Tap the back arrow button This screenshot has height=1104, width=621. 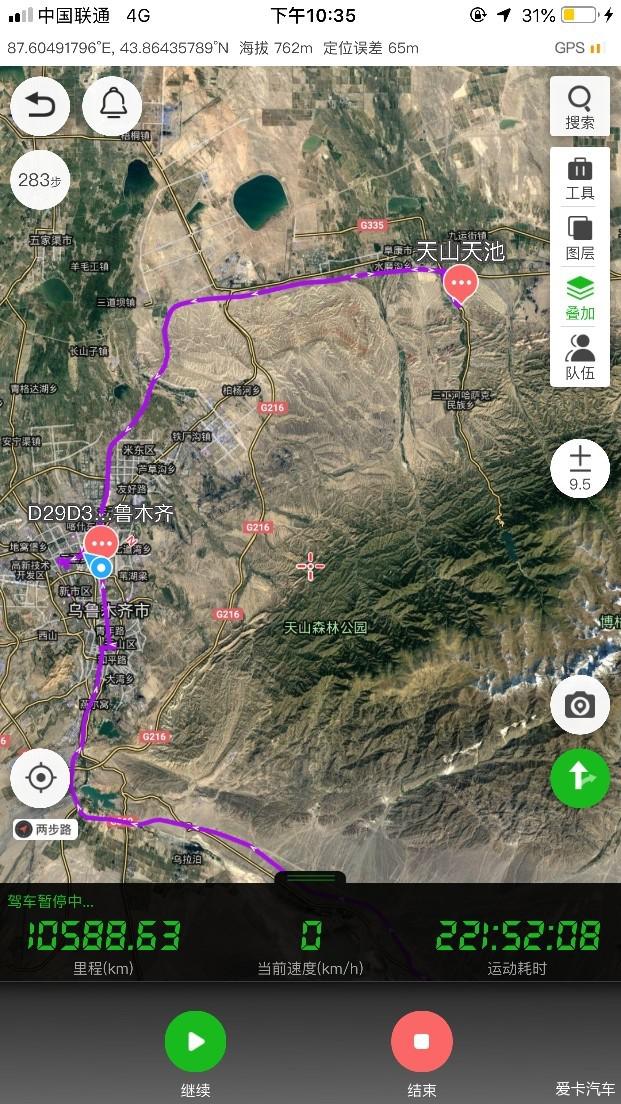click(40, 105)
